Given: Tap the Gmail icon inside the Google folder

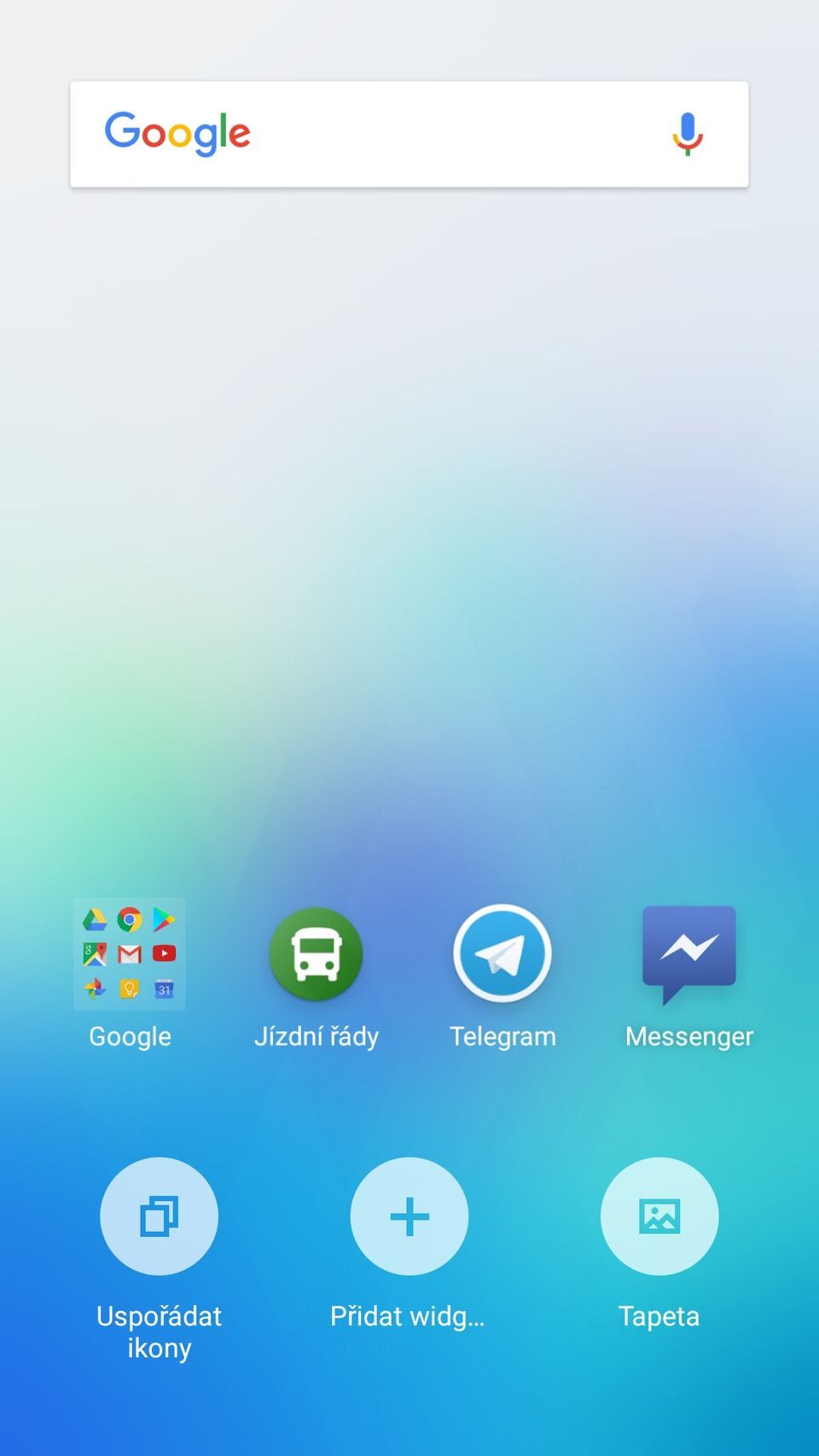Looking at the screenshot, I should (x=129, y=954).
